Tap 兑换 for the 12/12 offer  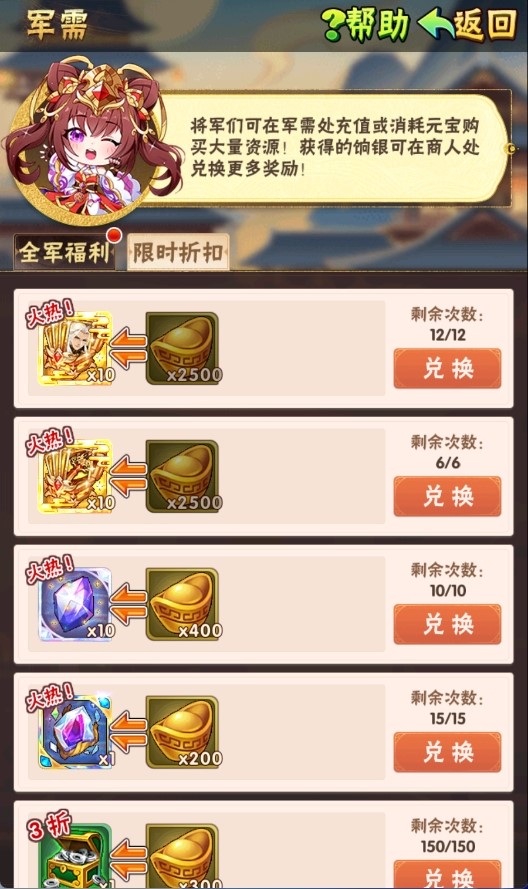point(447,369)
